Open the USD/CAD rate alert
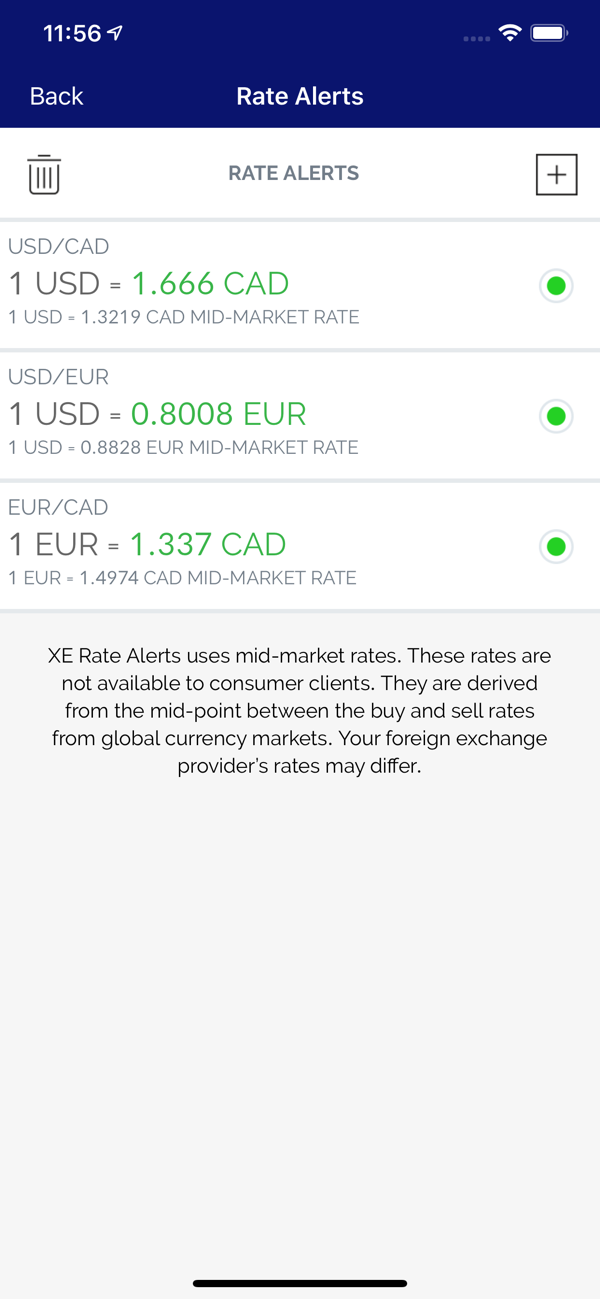Screen dimensions: 600x1299 pyautogui.click(x=250, y=285)
